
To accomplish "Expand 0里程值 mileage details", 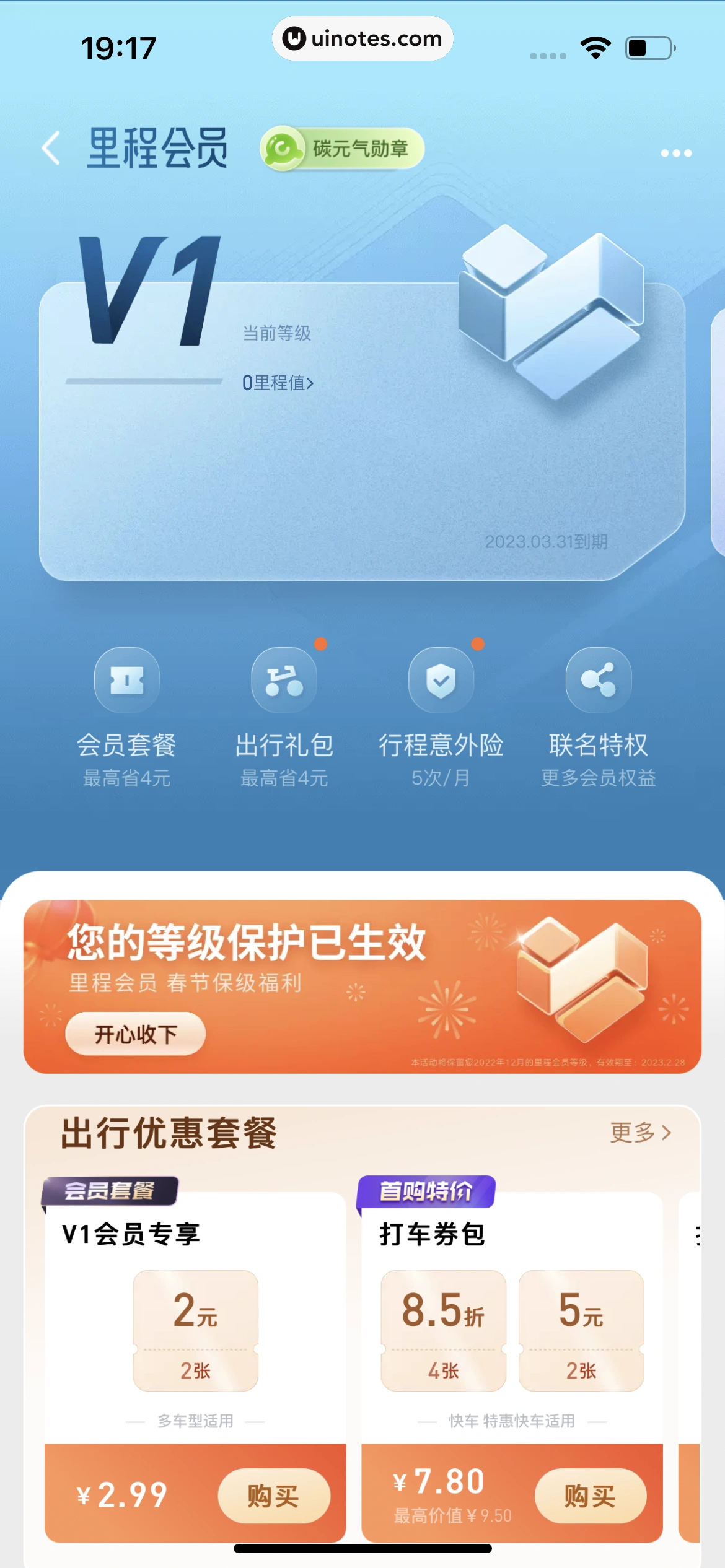I will [x=278, y=383].
